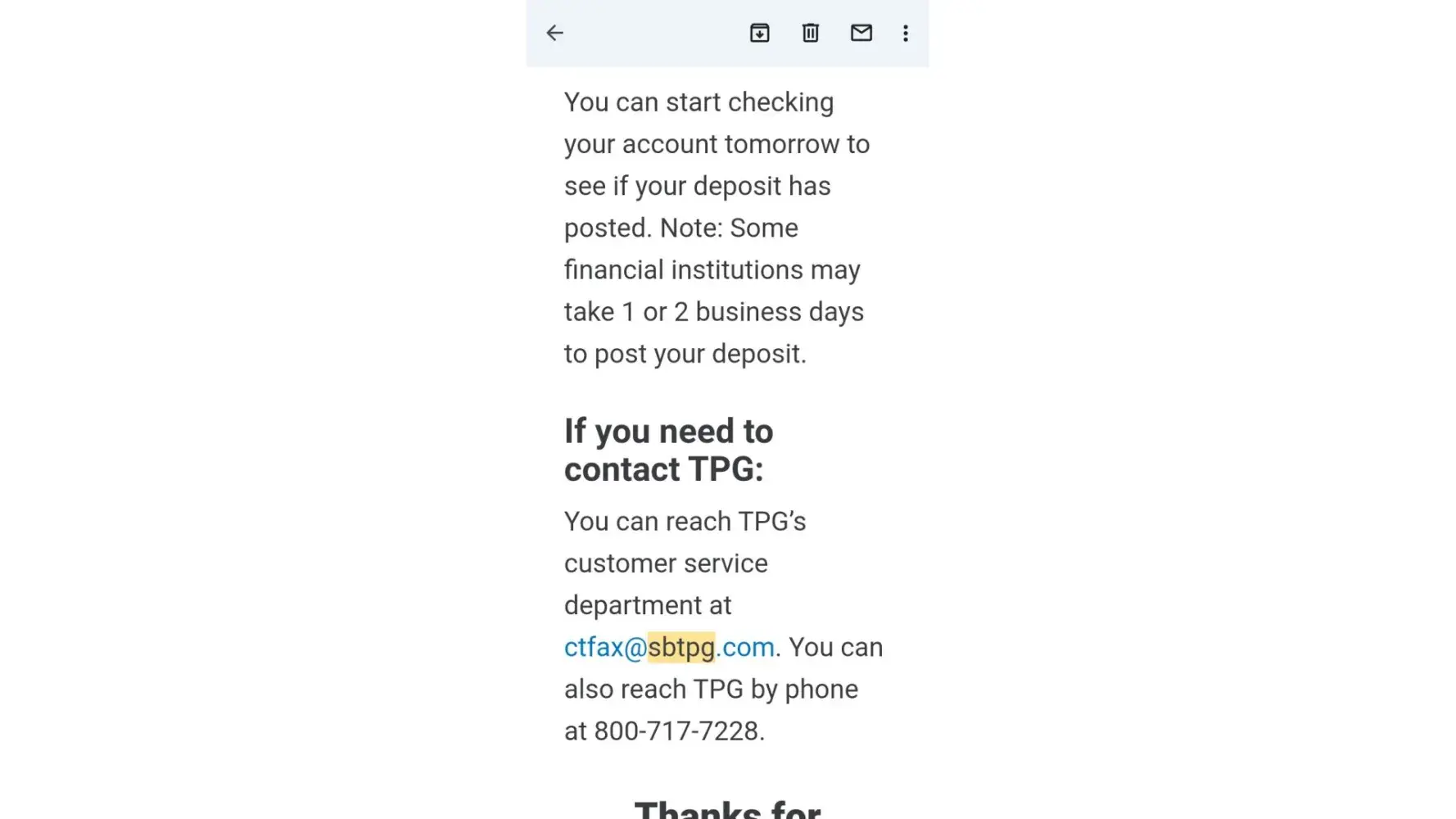Delete this email
Image resolution: width=1456 pixels, height=819 pixels.
click(810, 33)
